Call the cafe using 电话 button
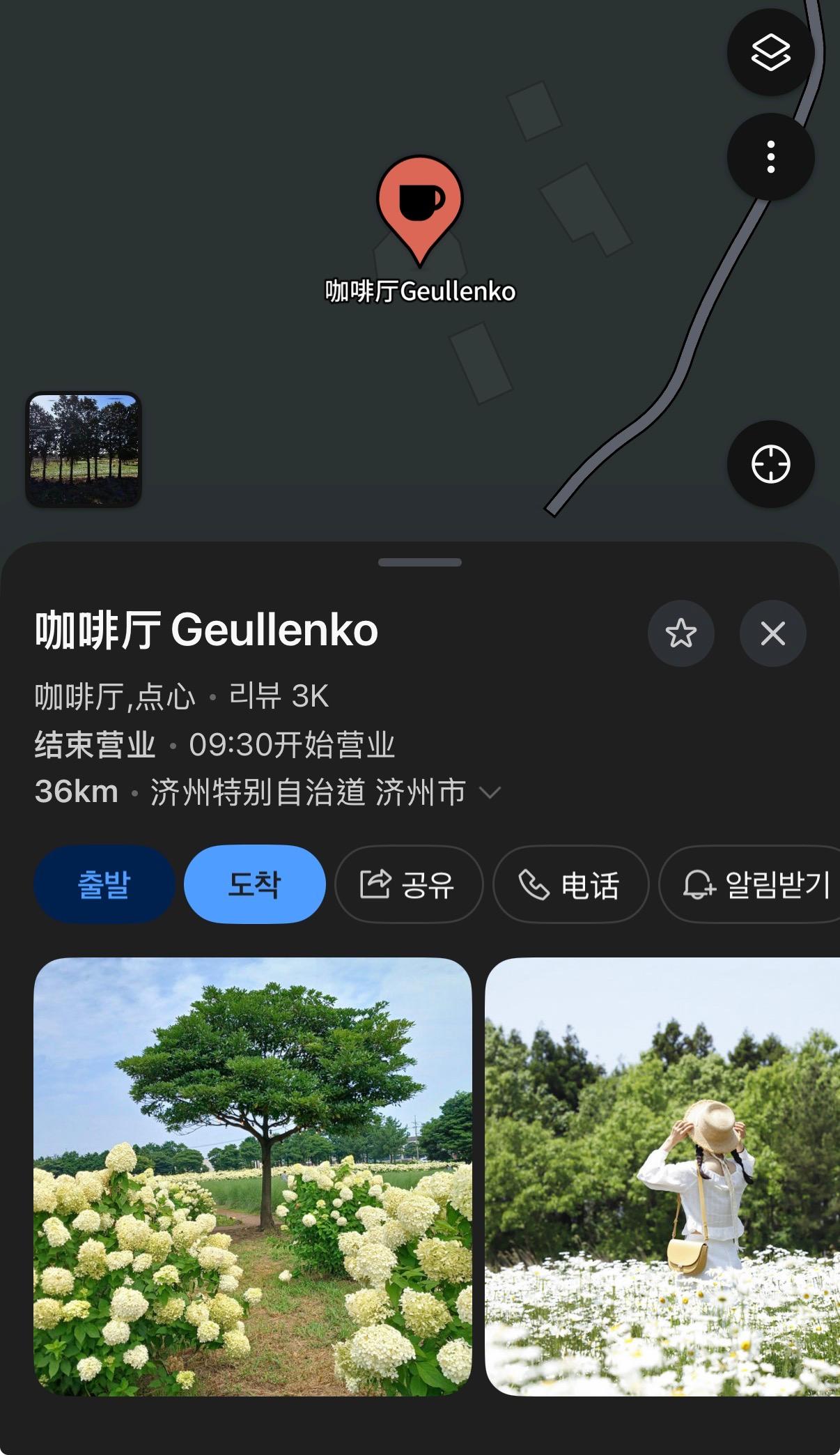840x1455 pixels. (570, 884)
